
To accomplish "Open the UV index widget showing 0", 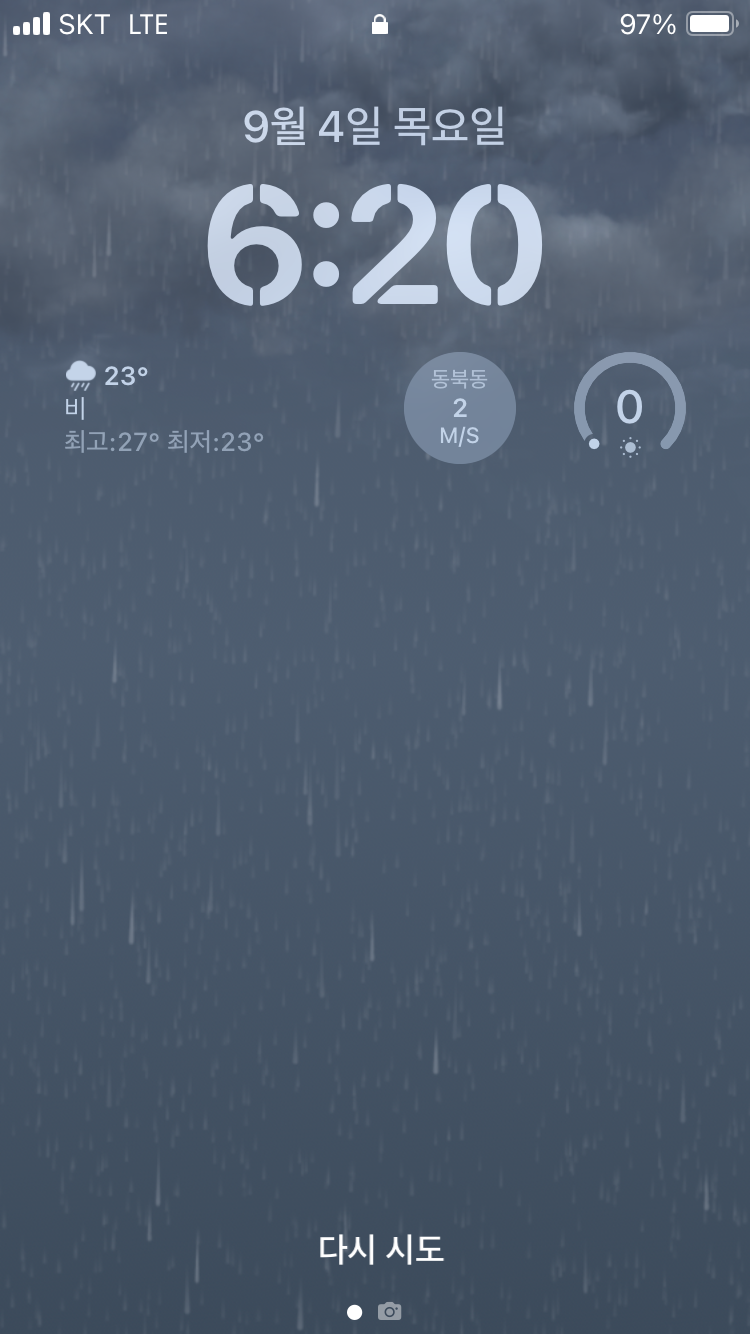I will pos(629,408).
